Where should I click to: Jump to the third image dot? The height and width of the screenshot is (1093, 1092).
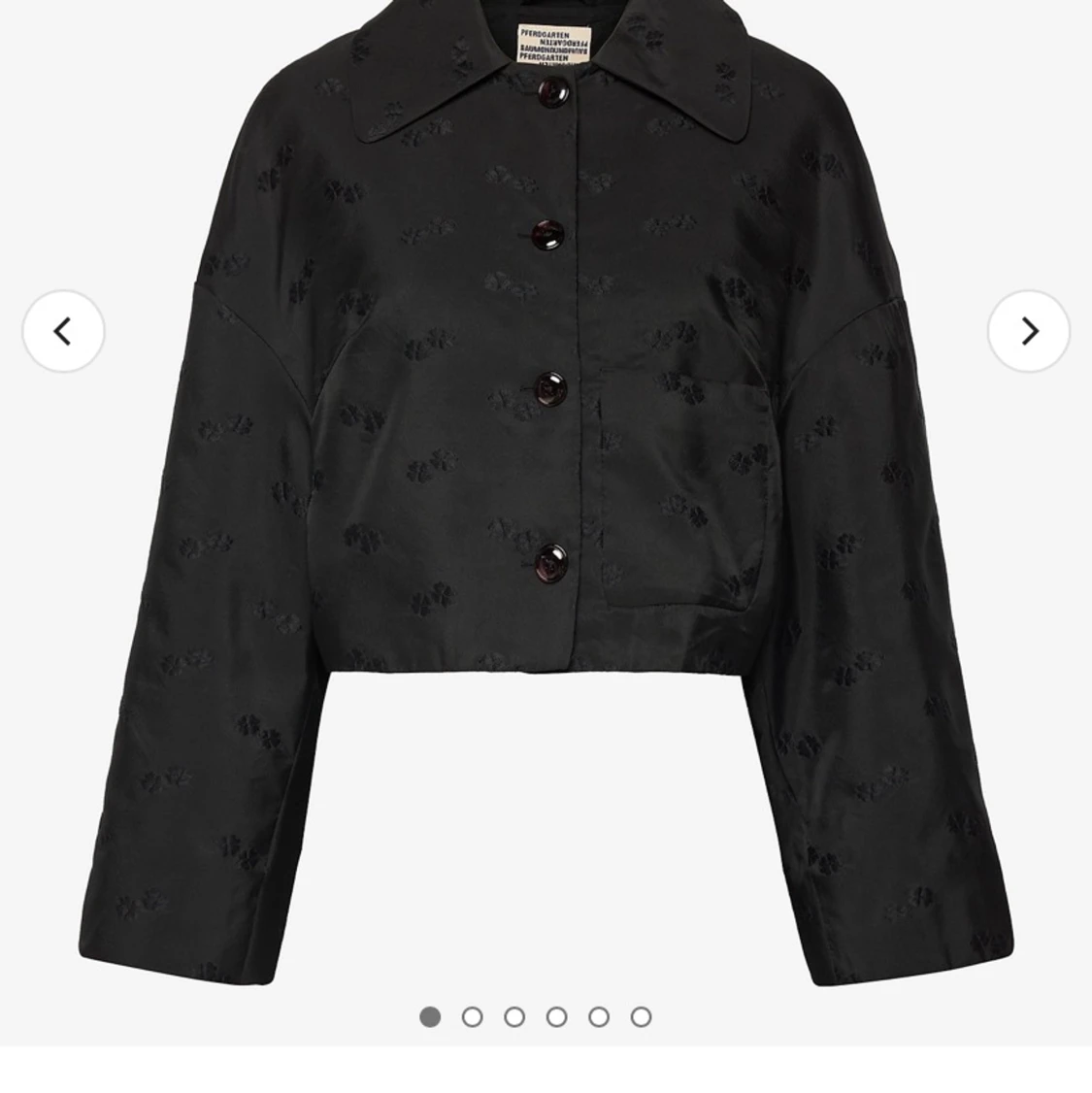pyautogui.click(x=514, y=1016)
